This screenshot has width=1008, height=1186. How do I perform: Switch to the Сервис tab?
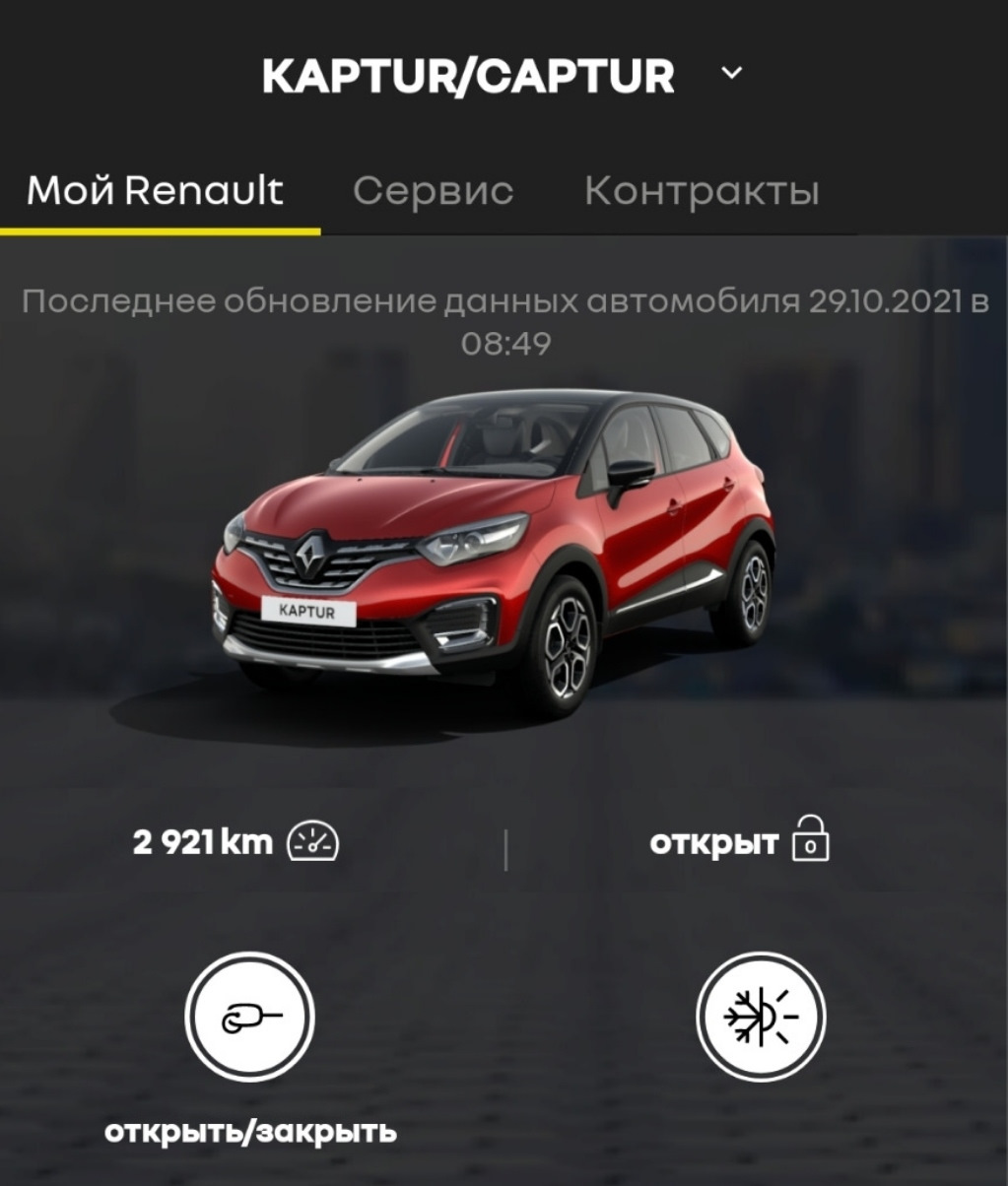coord(433,191)
